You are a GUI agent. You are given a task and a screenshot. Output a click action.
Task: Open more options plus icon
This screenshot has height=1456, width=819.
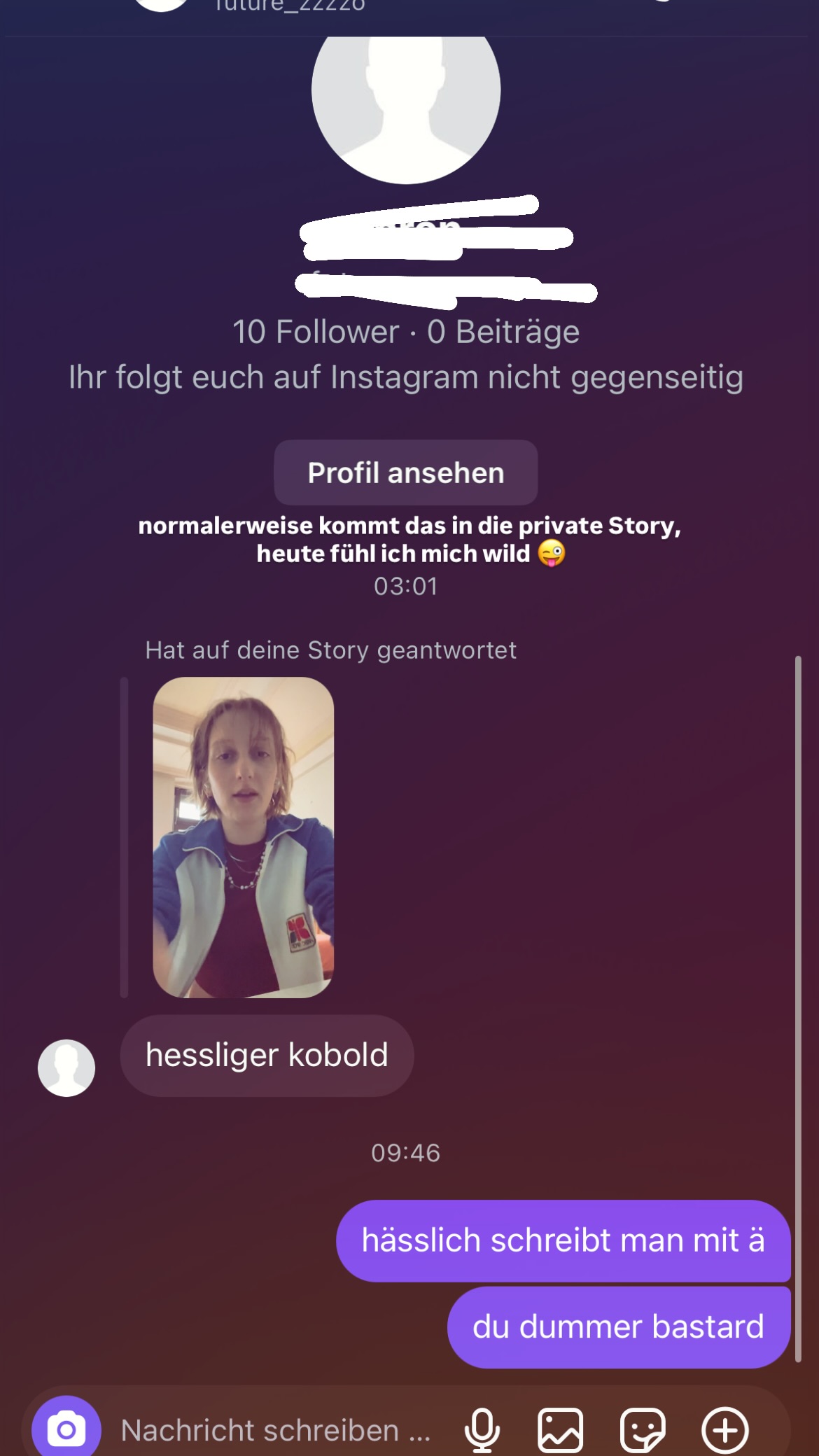[725, 1430]
